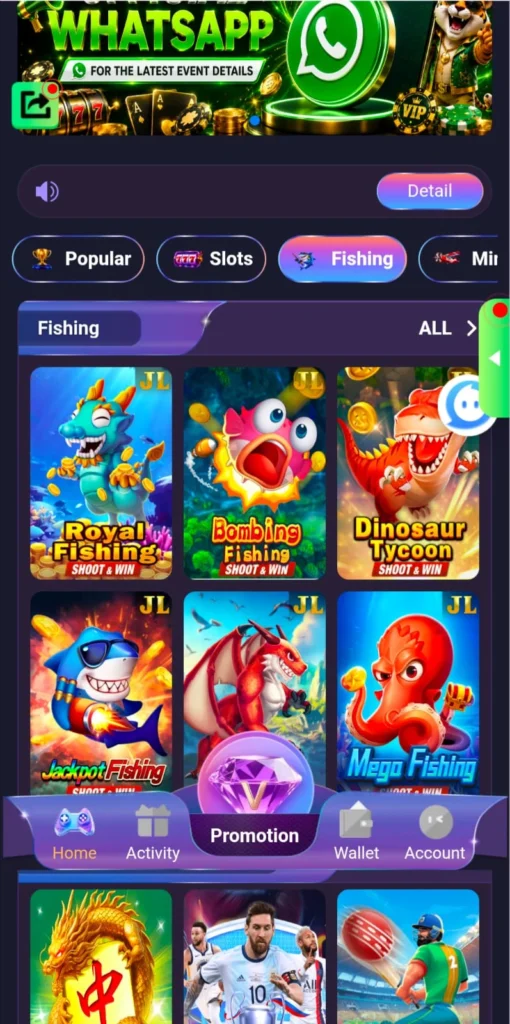Go to the Home tab
This screenshot has width=510, height=1024.
click(74, 834)
